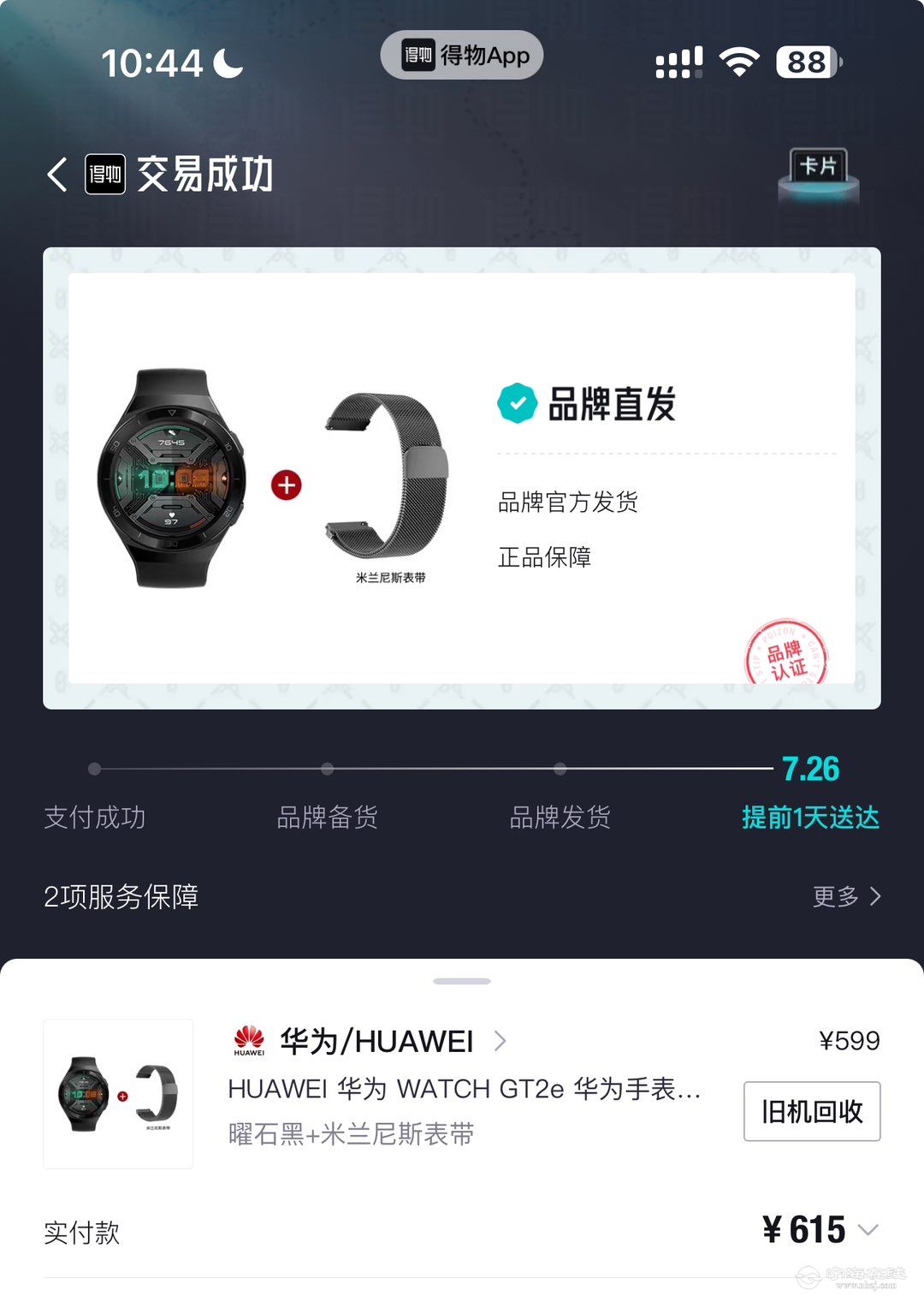Open the HUAWEI WATCH GT2e product thumbnail
Screen dimensions: 924x1302
[118, 1093]
